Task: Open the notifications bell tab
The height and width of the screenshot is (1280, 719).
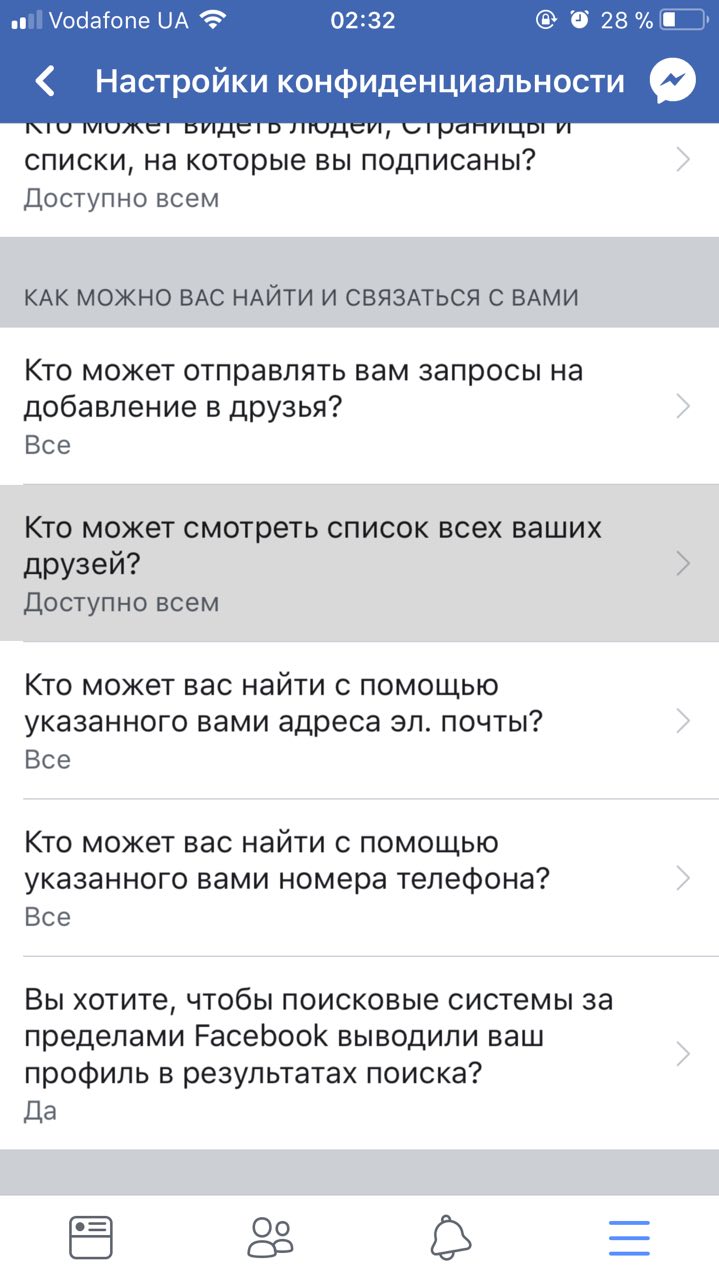Action: pos(450,1237)
